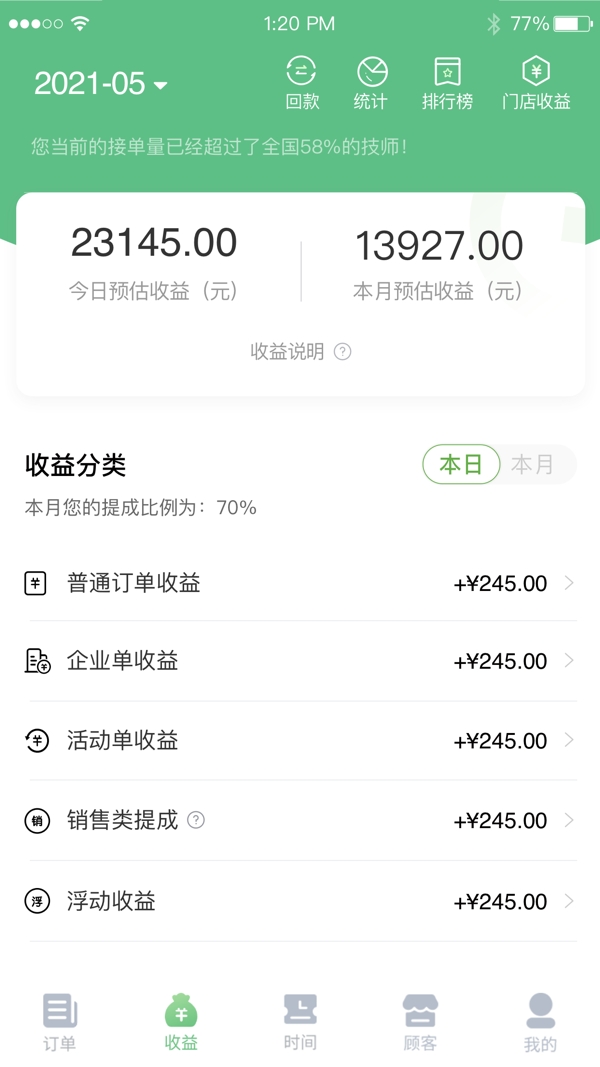Open 活动单收益 details

300,741
